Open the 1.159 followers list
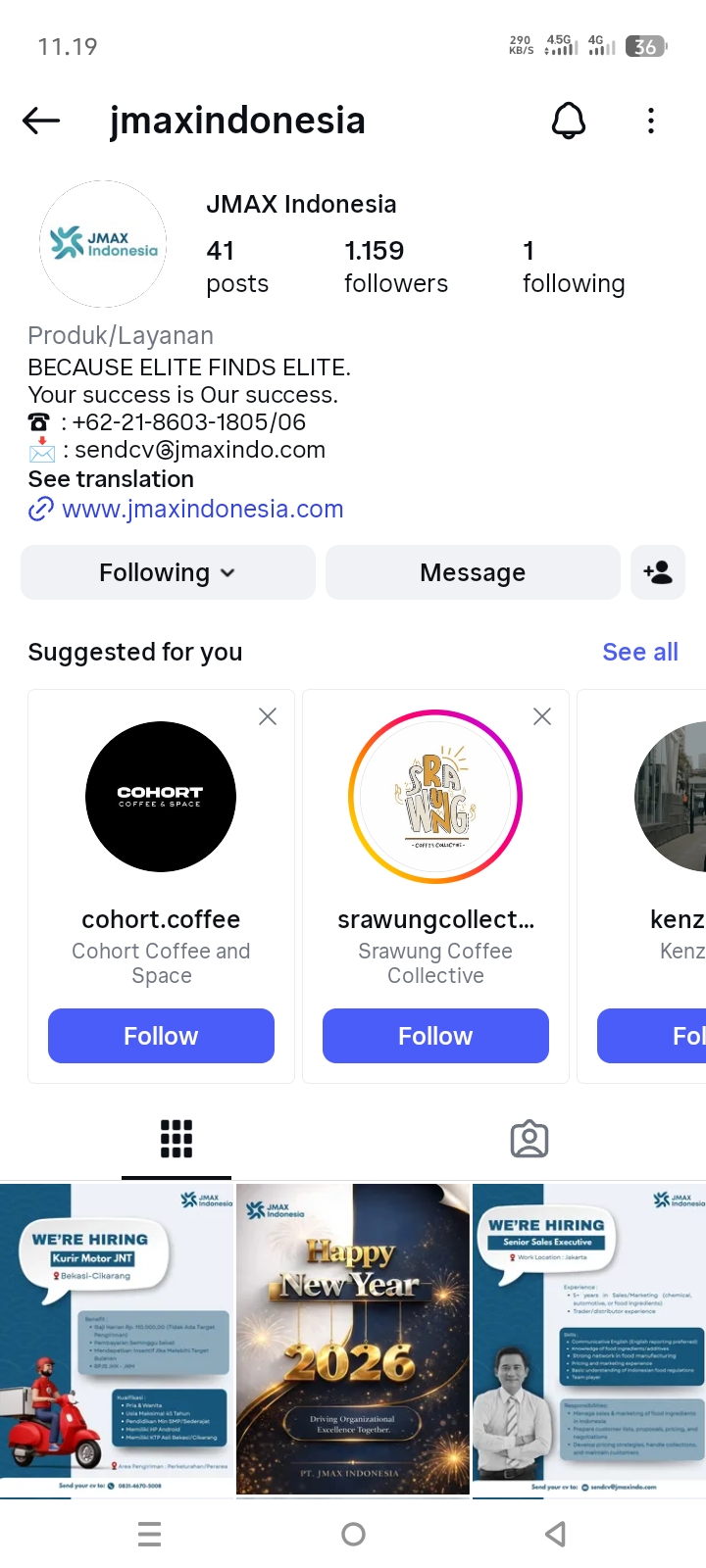The width and height of the screenshot is (706, 1568). tap(395, 267)
